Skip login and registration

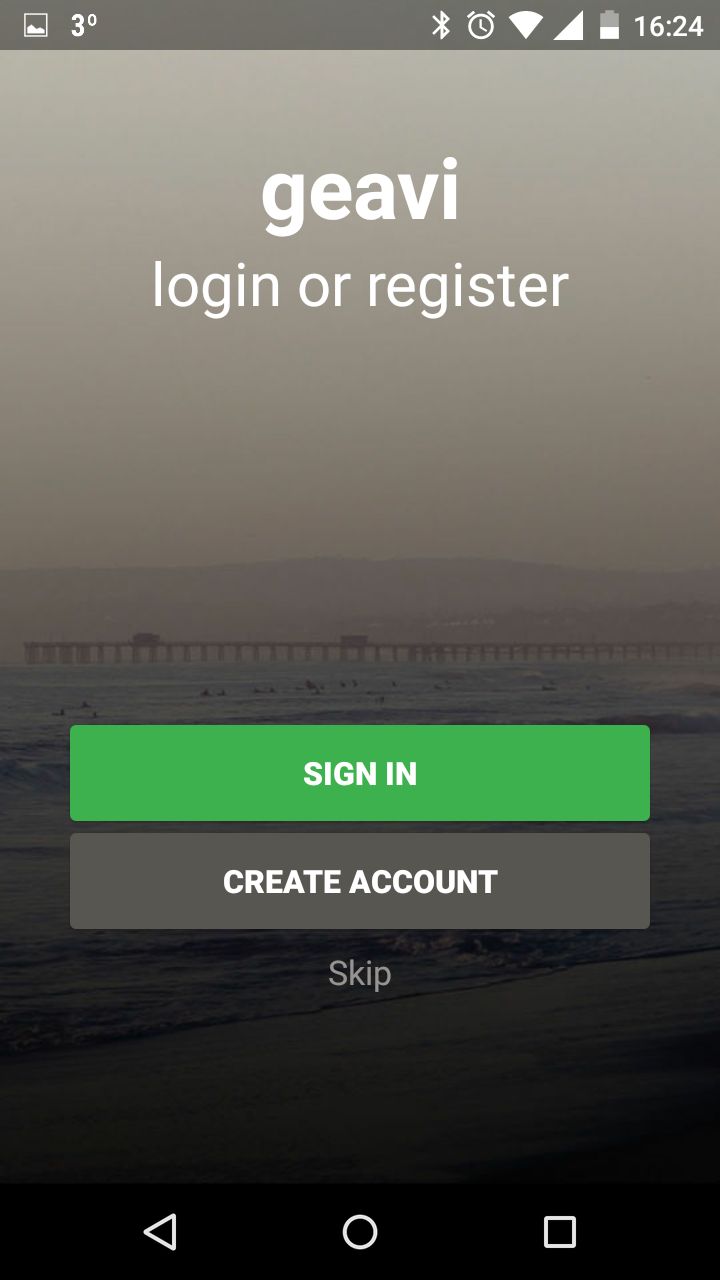click(360, 973)
